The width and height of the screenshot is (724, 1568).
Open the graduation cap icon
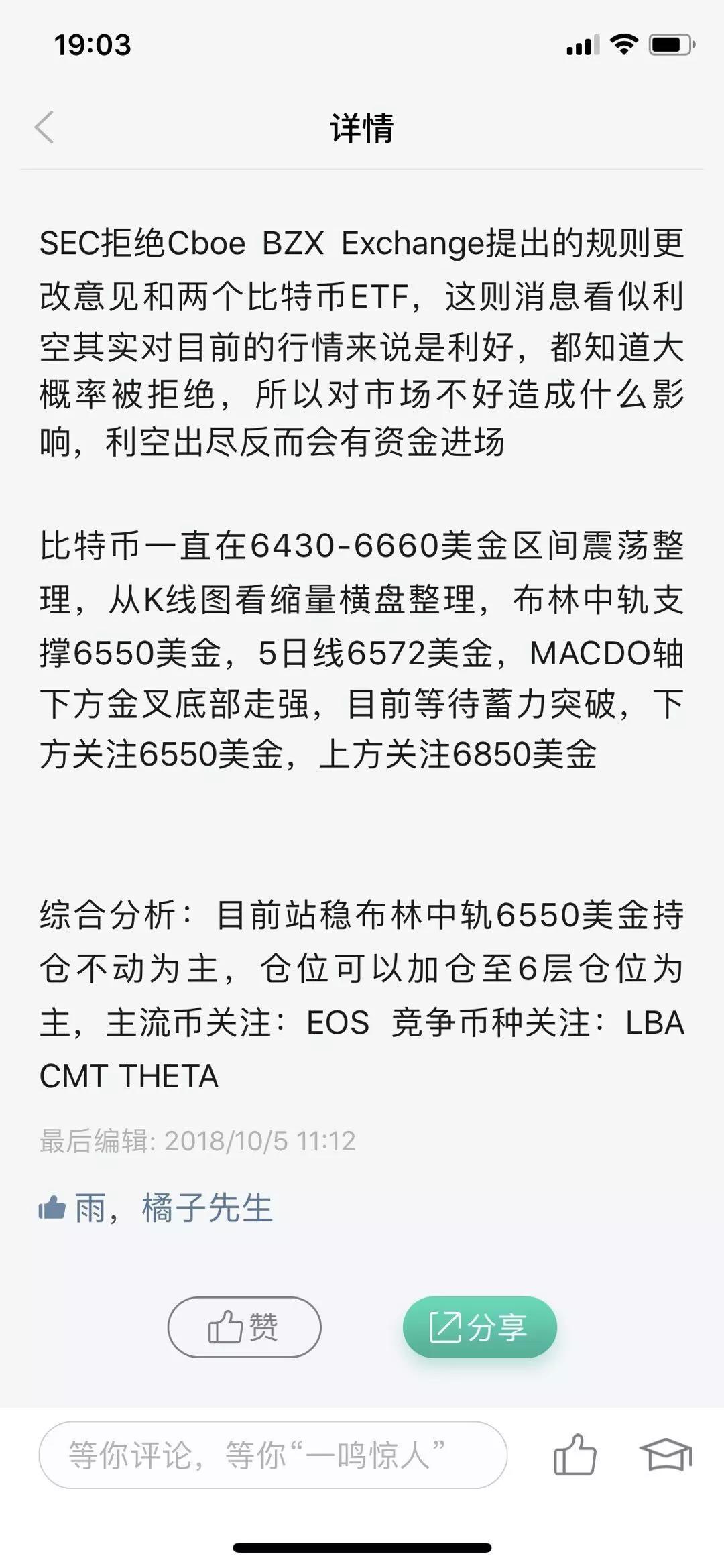coord(666,1455)
